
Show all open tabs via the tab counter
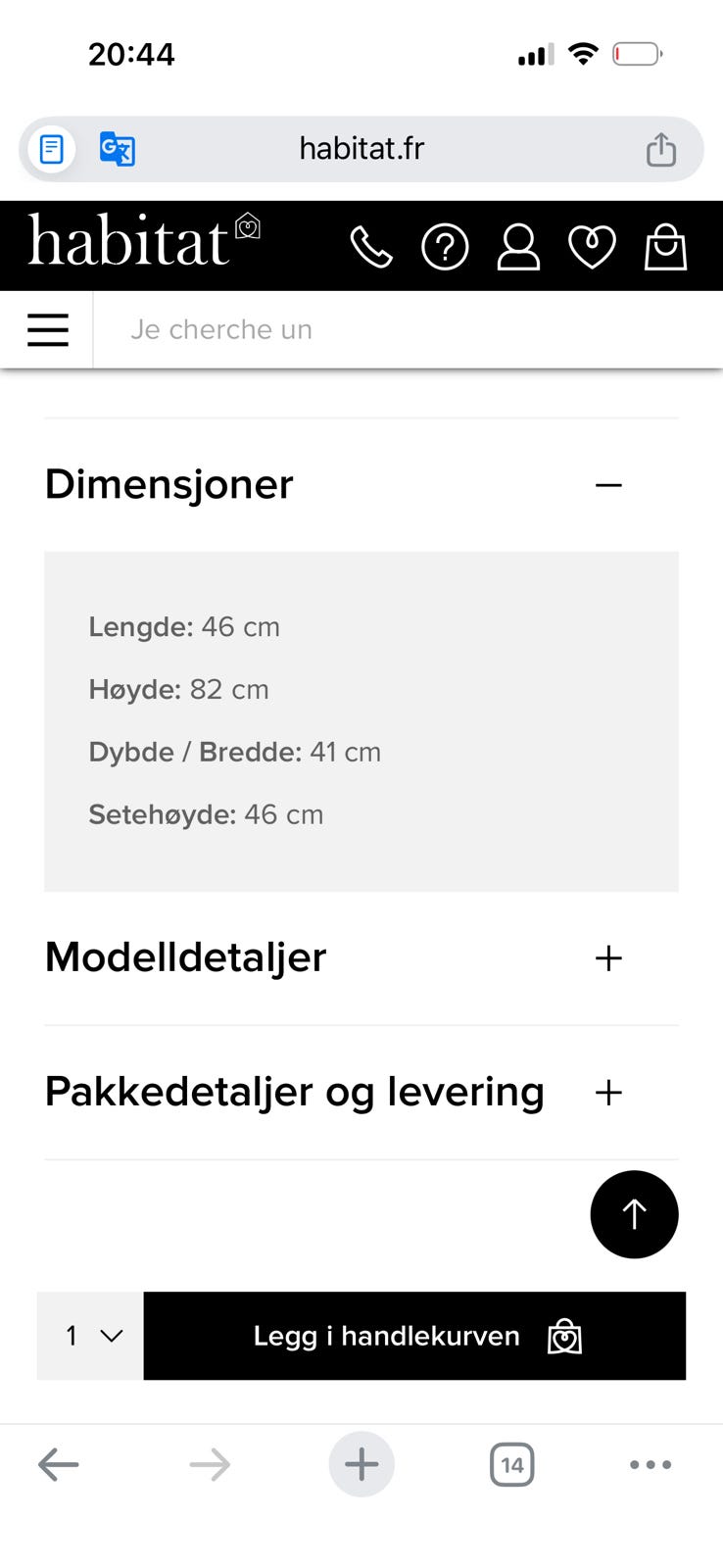coord(511,1464)
